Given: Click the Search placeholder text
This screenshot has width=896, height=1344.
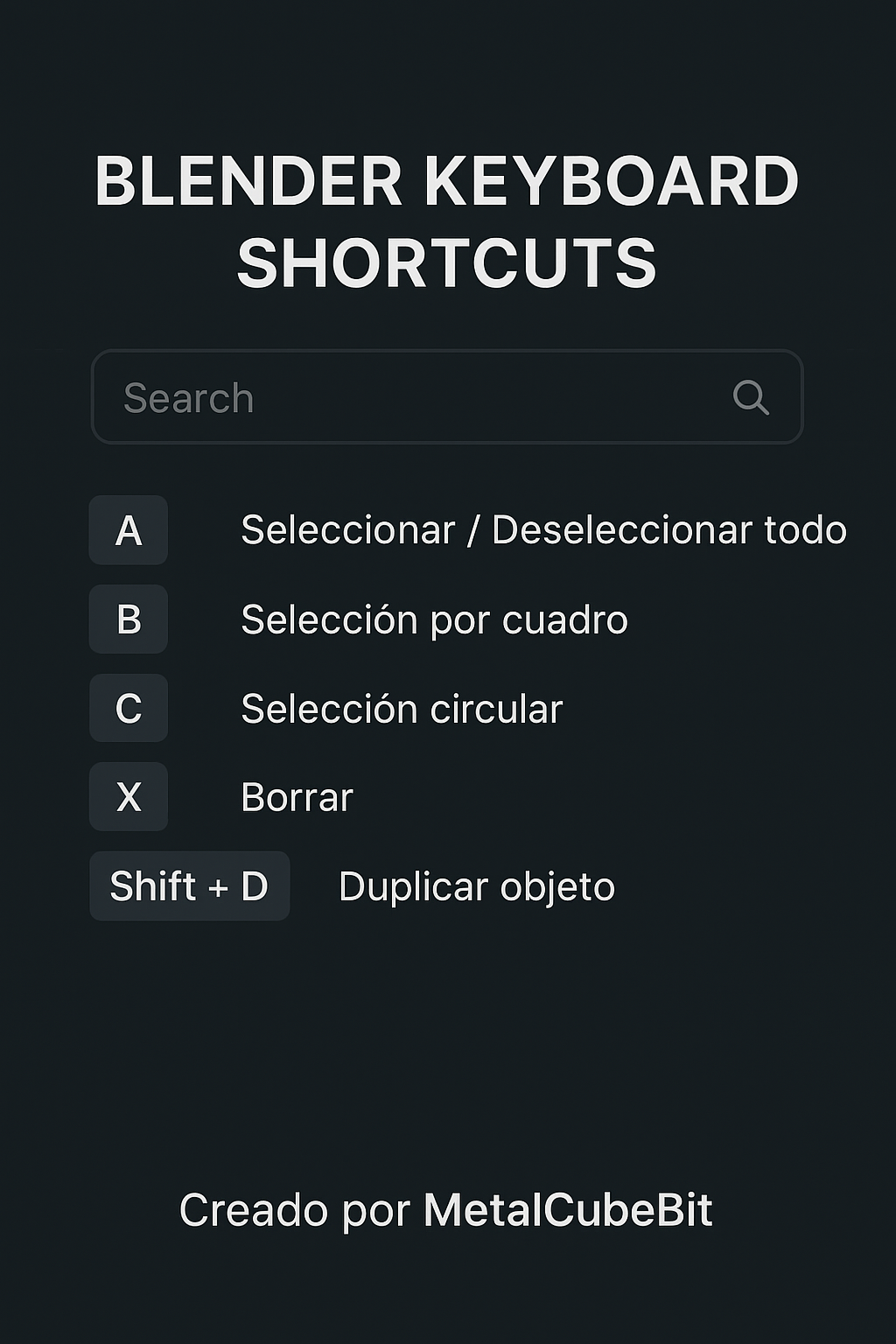Looking at the screenshot, I should click(x=186, y=396).
